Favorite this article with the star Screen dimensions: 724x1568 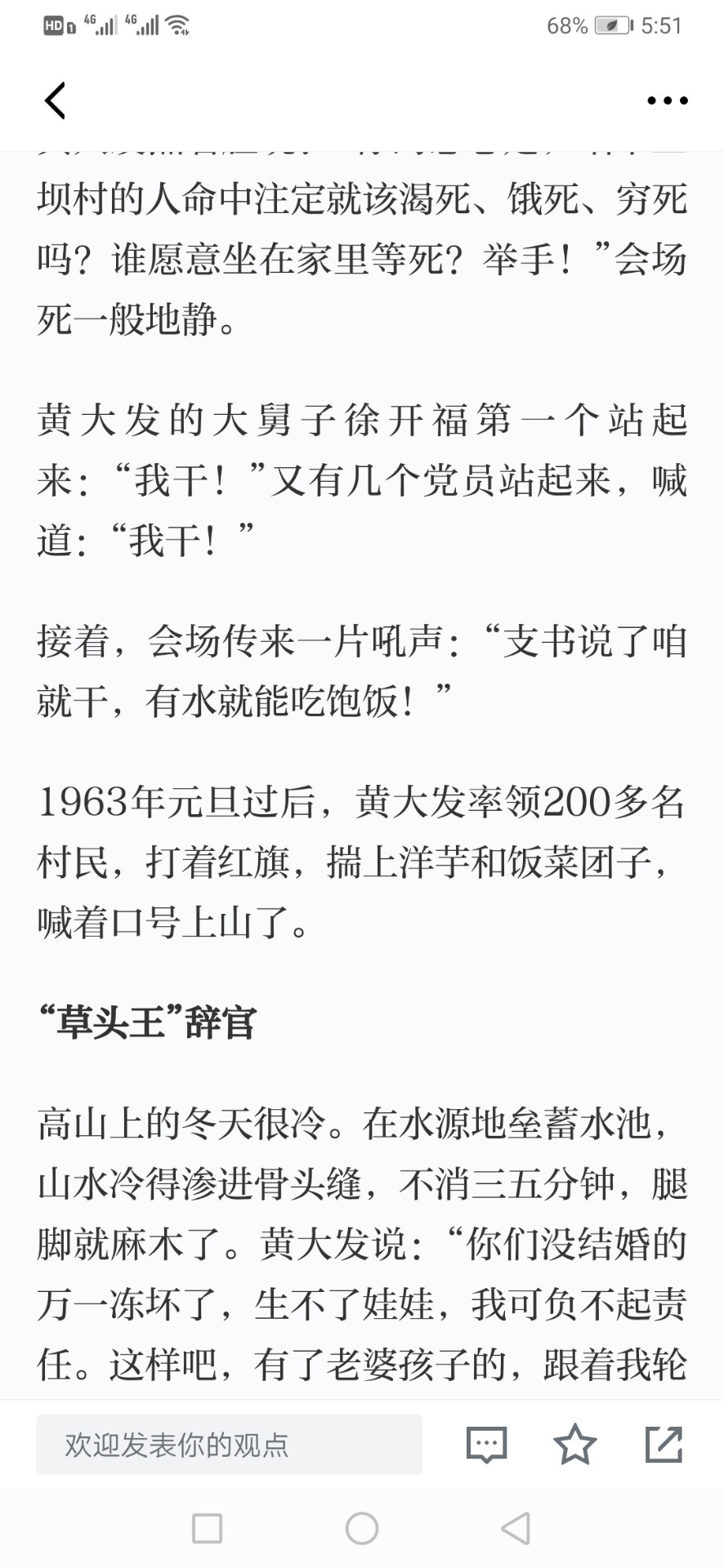coord(575,1444)
